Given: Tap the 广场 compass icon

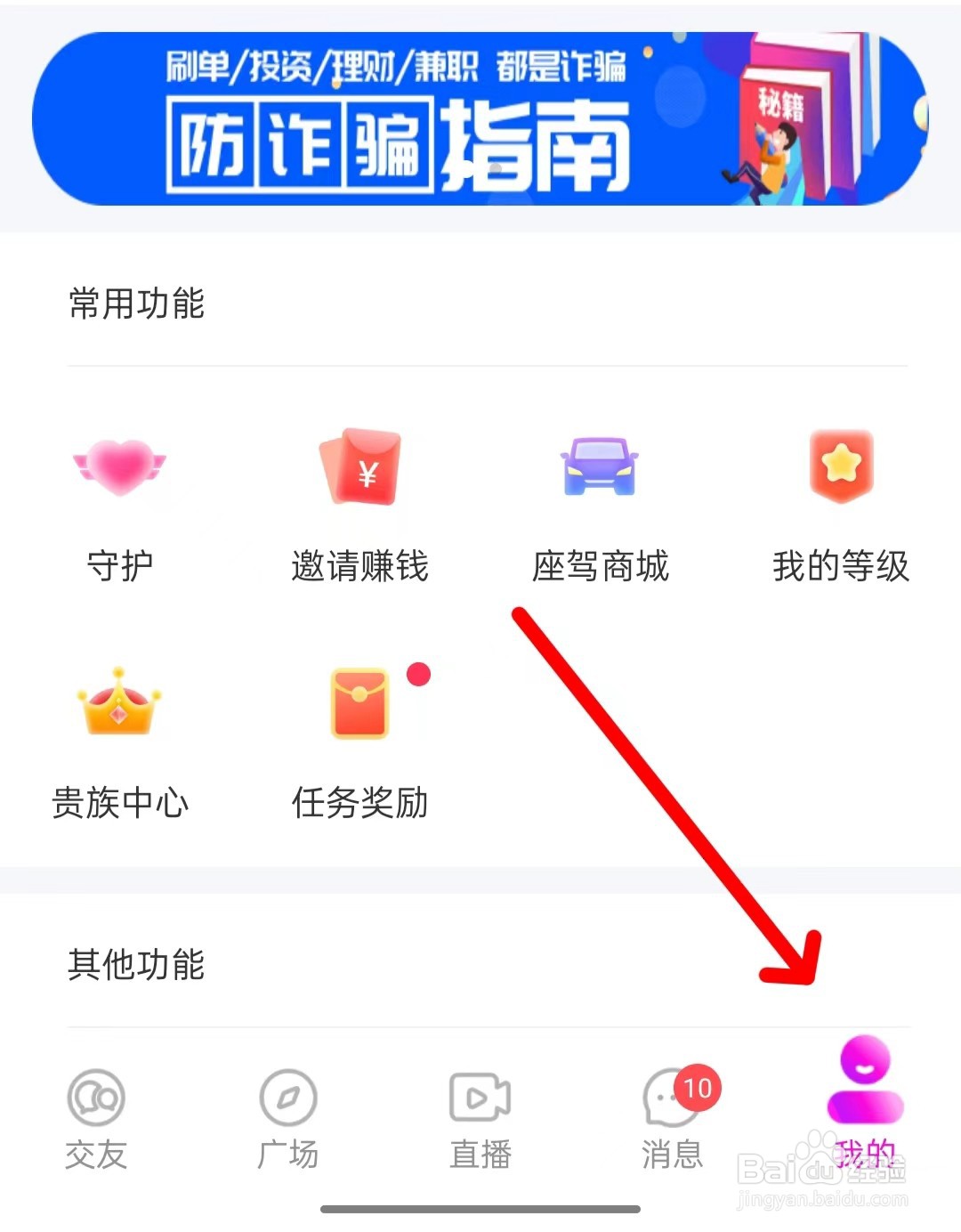Looking at the screenshot, I should (x=287, y=1099).
